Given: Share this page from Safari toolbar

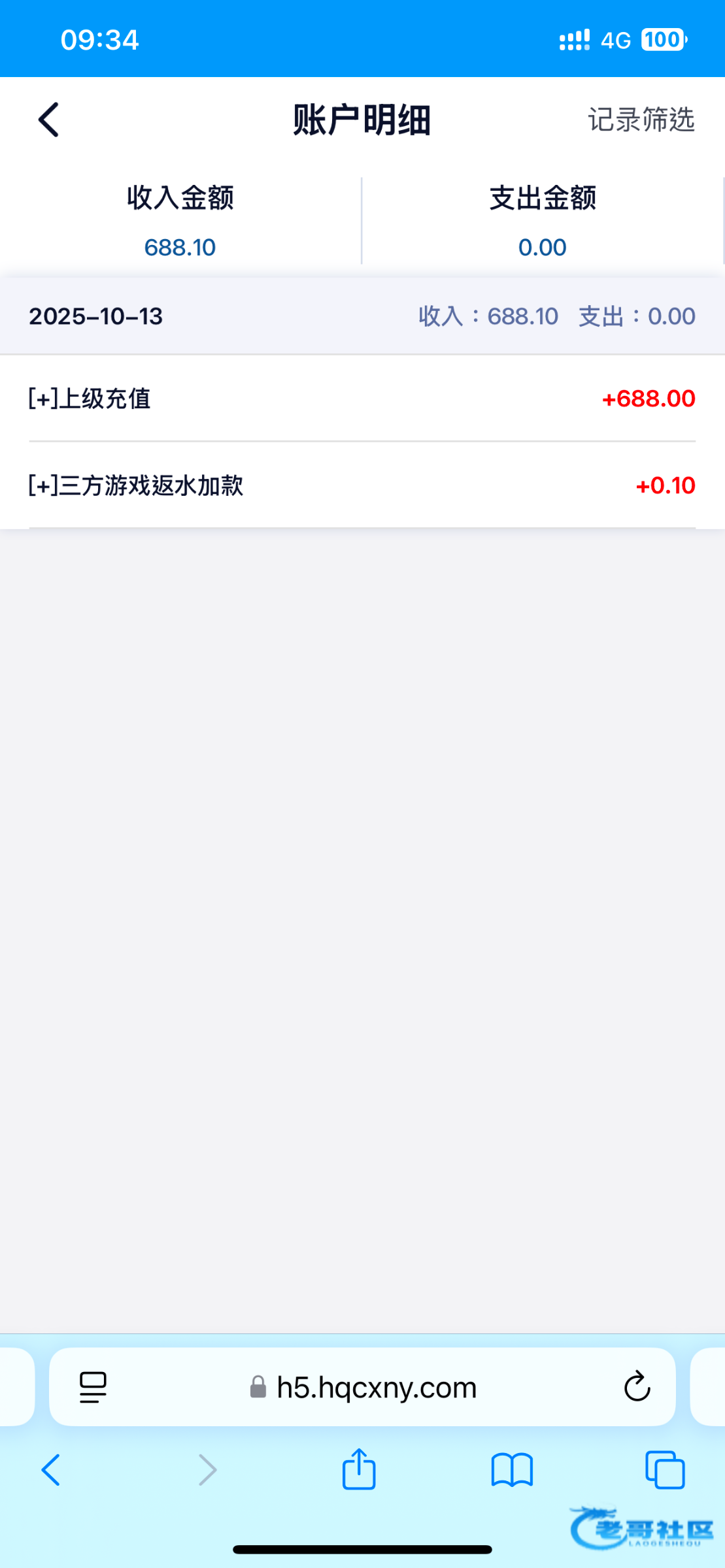Looking at the screenshot, I should [x=359, y=1469].
